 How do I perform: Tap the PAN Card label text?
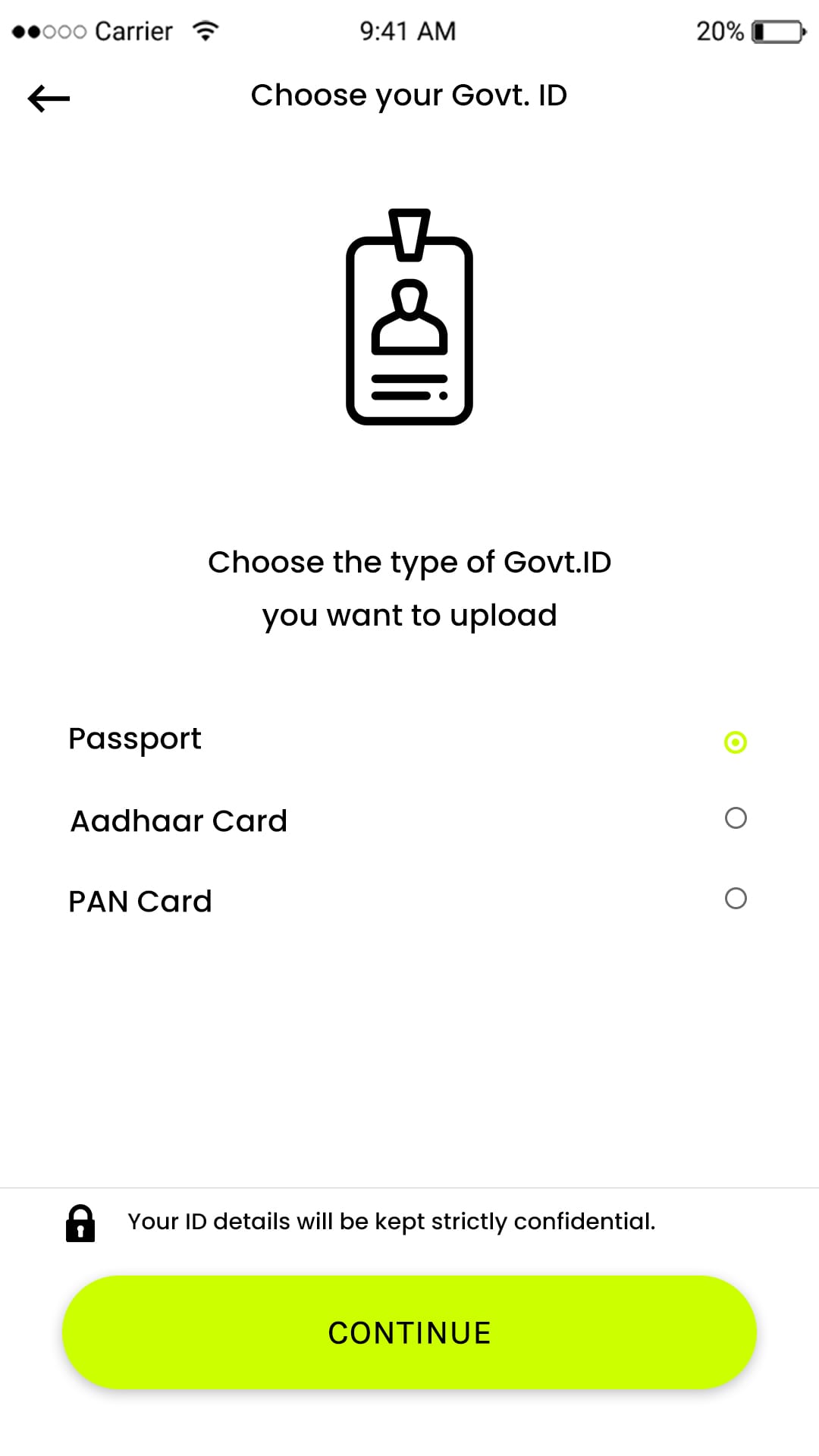coord(140,901)
